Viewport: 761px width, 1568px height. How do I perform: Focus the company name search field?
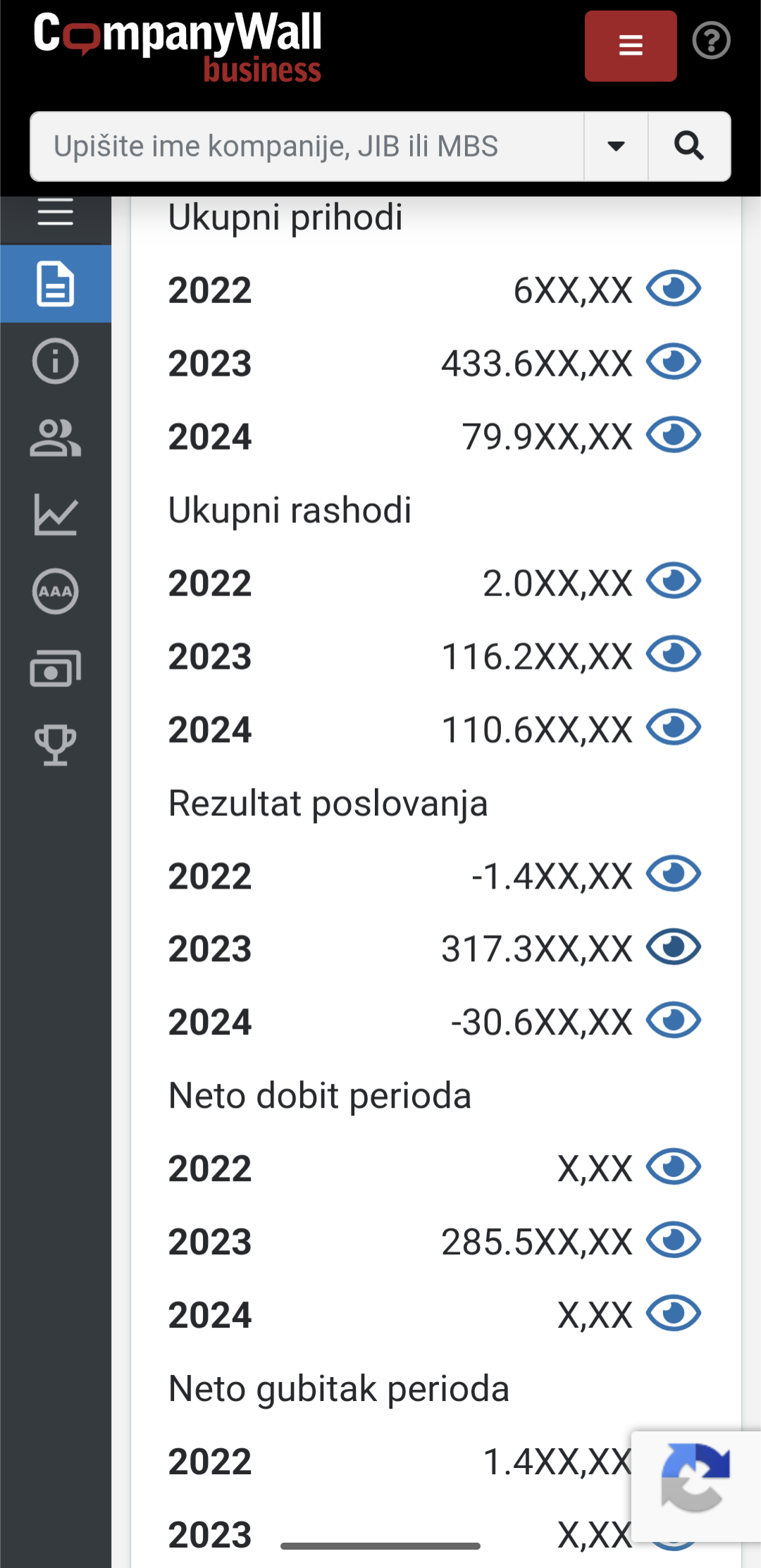307,147
